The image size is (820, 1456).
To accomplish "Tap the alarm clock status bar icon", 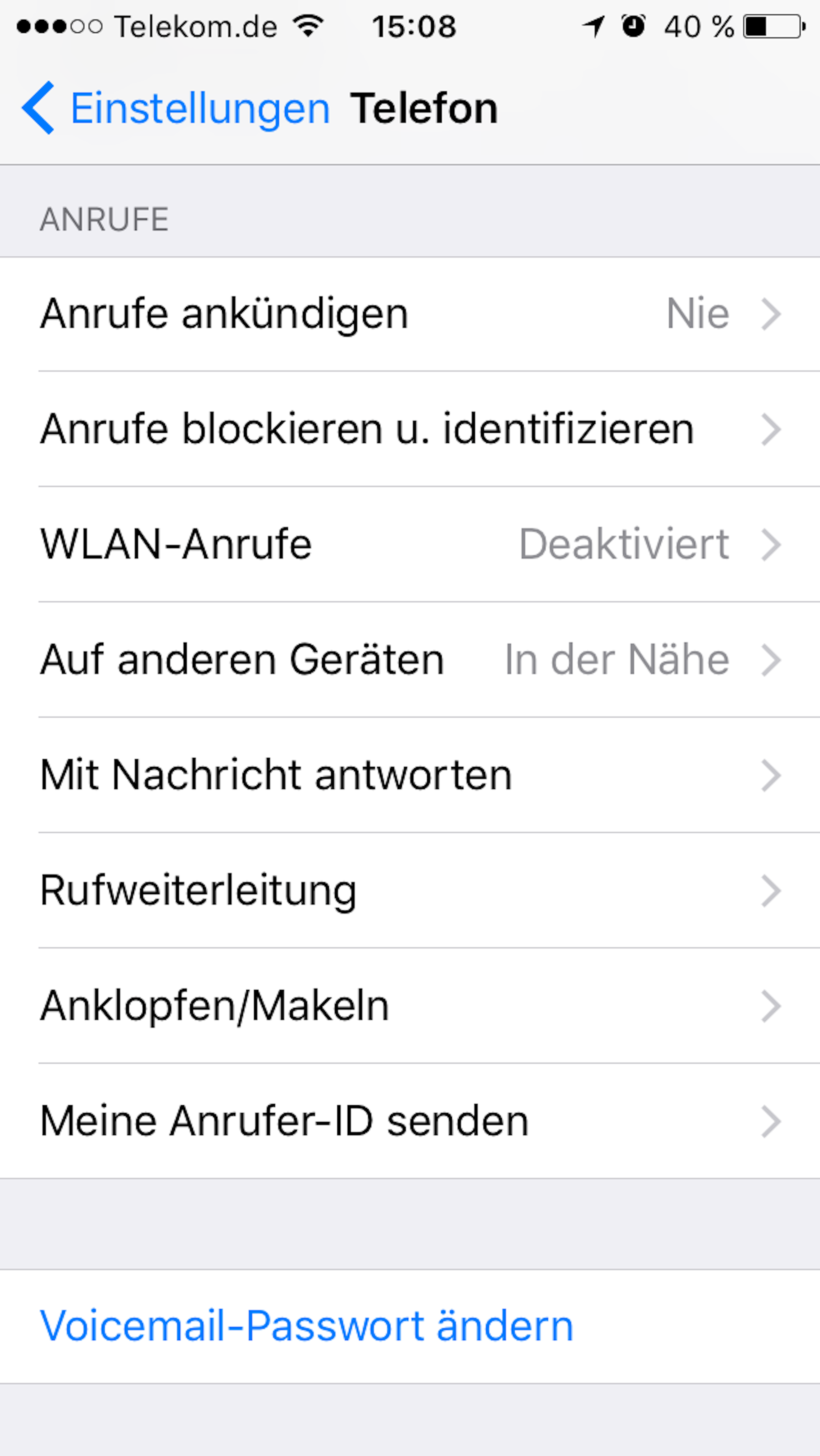I will (633, 26).
